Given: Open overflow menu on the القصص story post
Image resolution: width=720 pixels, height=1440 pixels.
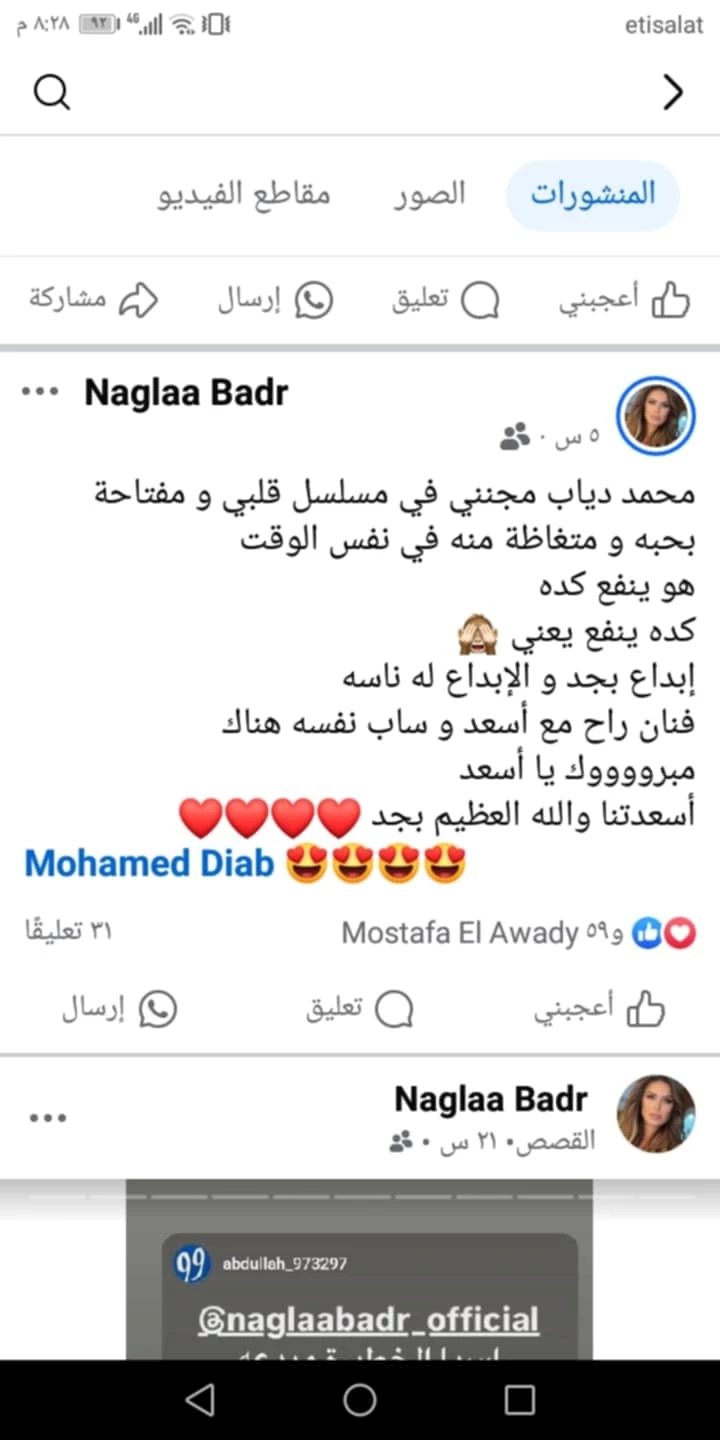Looking at the screenshot, I should (x=47, y=1117).
